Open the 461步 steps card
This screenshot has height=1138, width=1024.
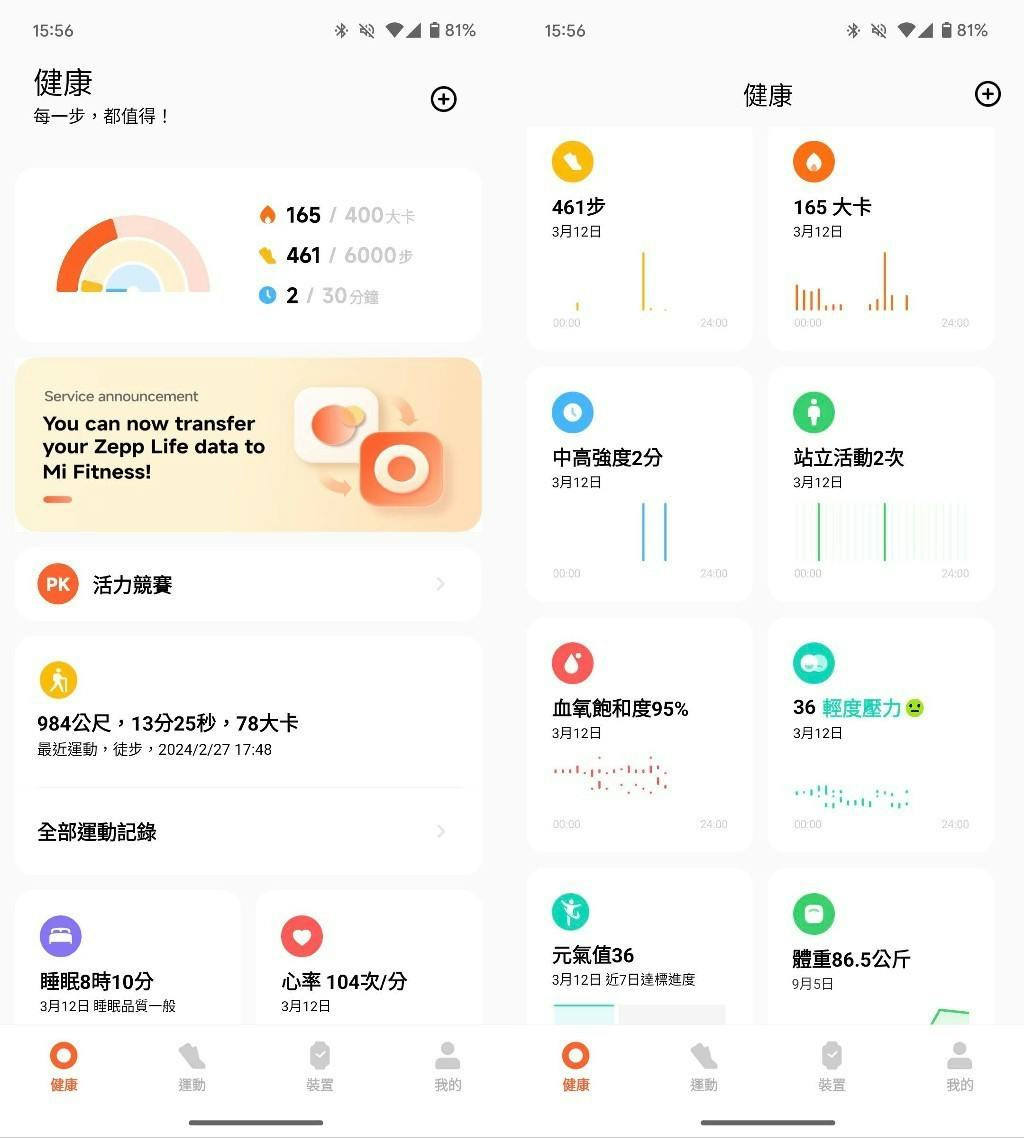tap(639, 240)
